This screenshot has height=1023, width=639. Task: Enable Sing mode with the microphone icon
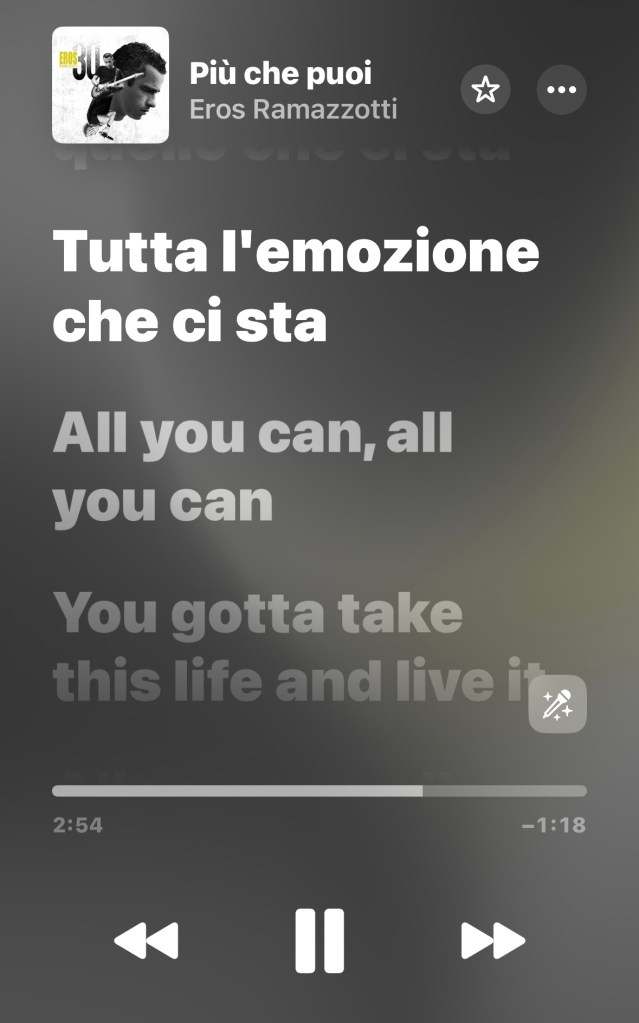(x=557, y=704)
